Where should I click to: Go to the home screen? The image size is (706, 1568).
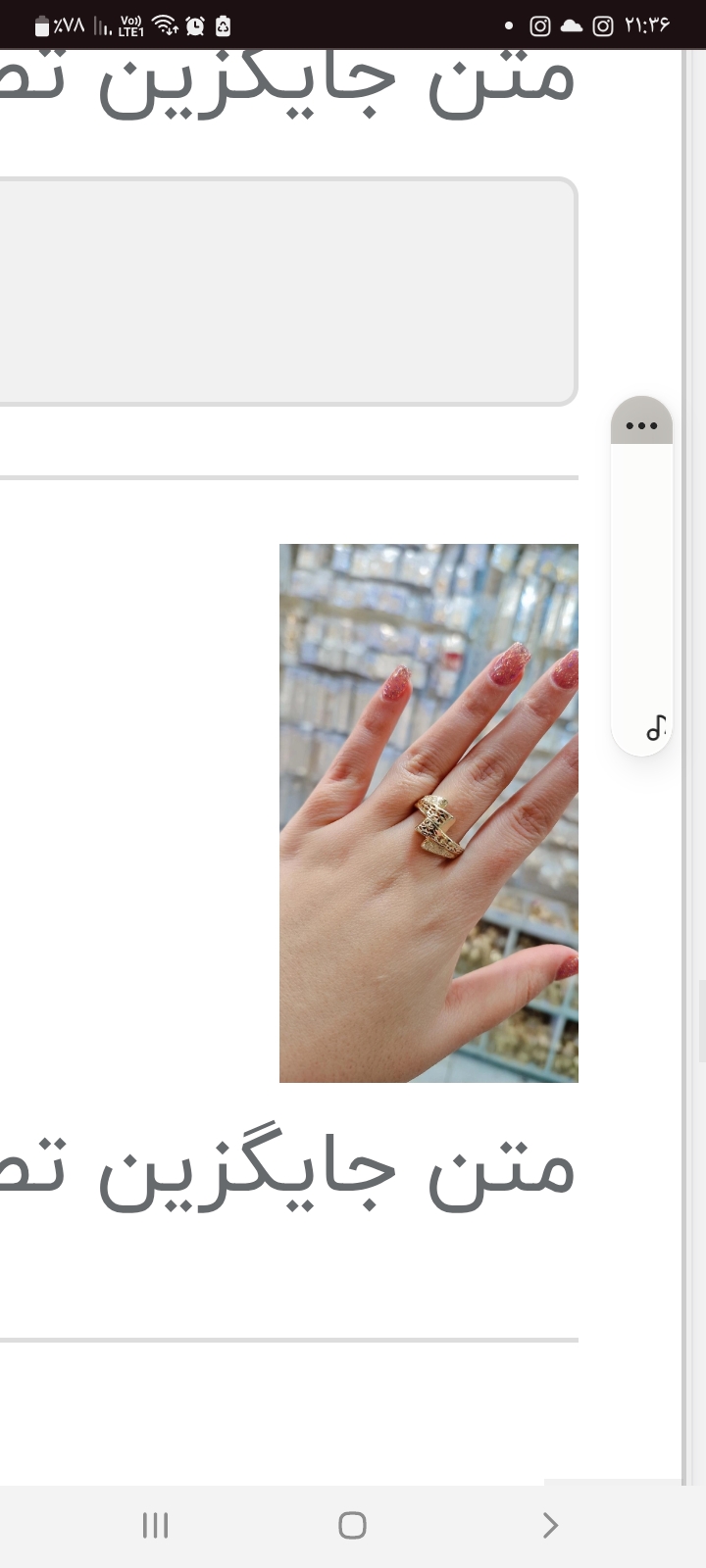(352, 1525)
